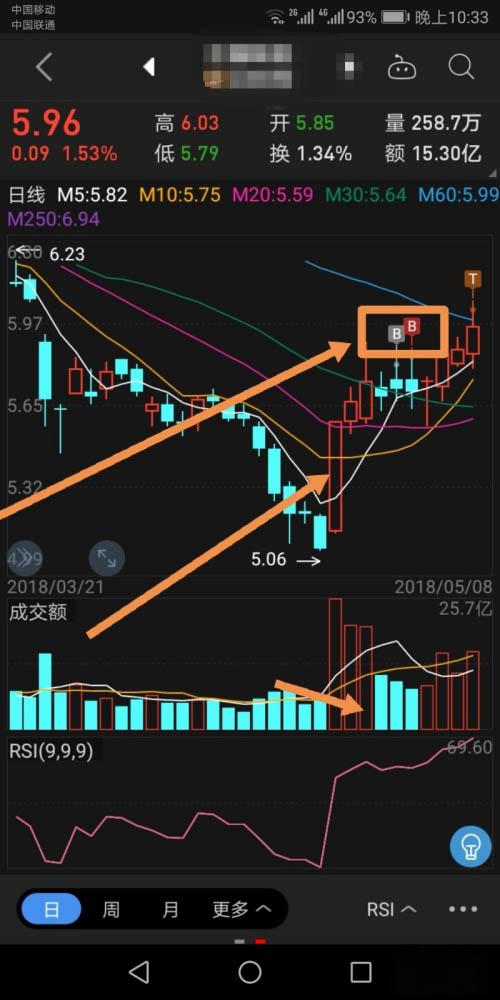This screenshot has height=1000, width=500.
Task: Tap the double-arrow button on the chart
Action: [22, 559]
